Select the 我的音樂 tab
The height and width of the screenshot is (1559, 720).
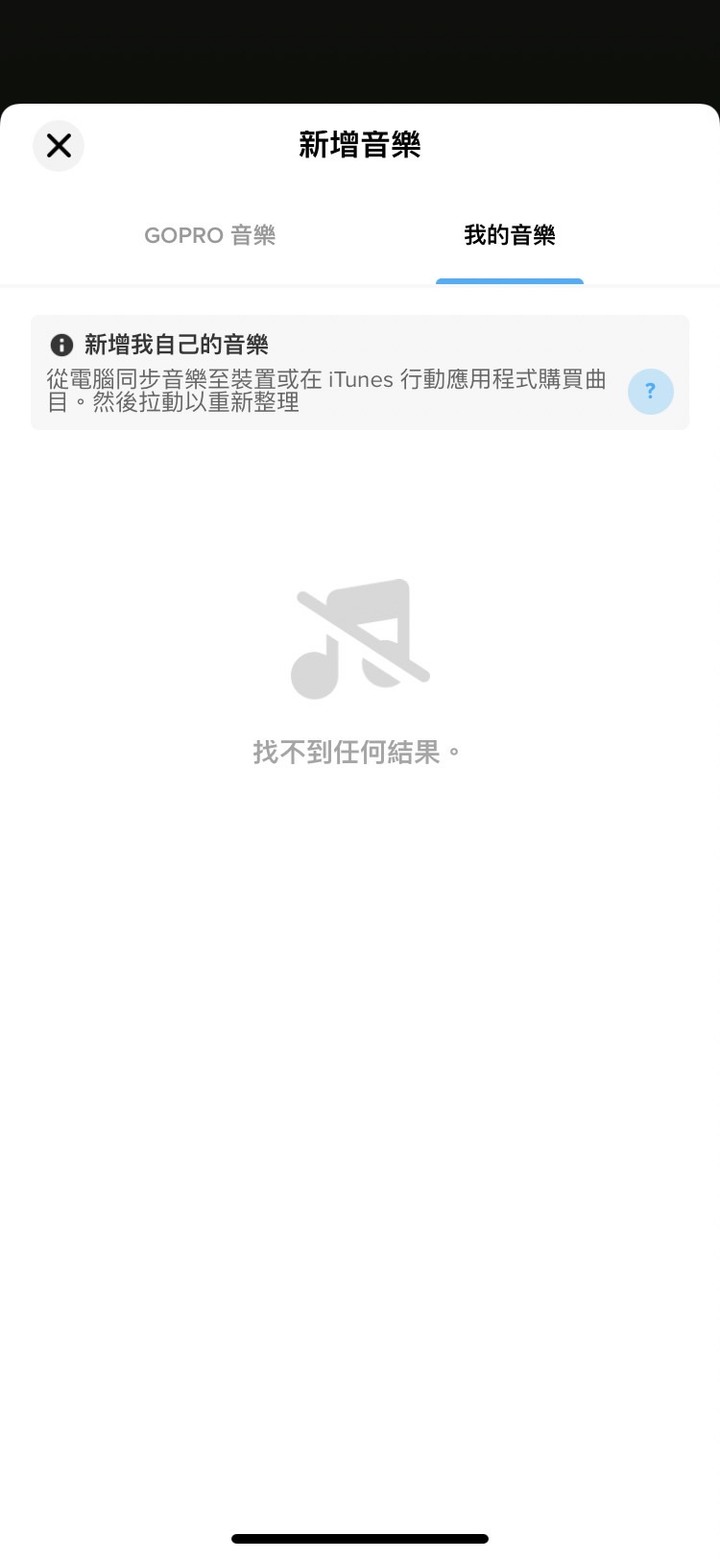pos(510,235)
